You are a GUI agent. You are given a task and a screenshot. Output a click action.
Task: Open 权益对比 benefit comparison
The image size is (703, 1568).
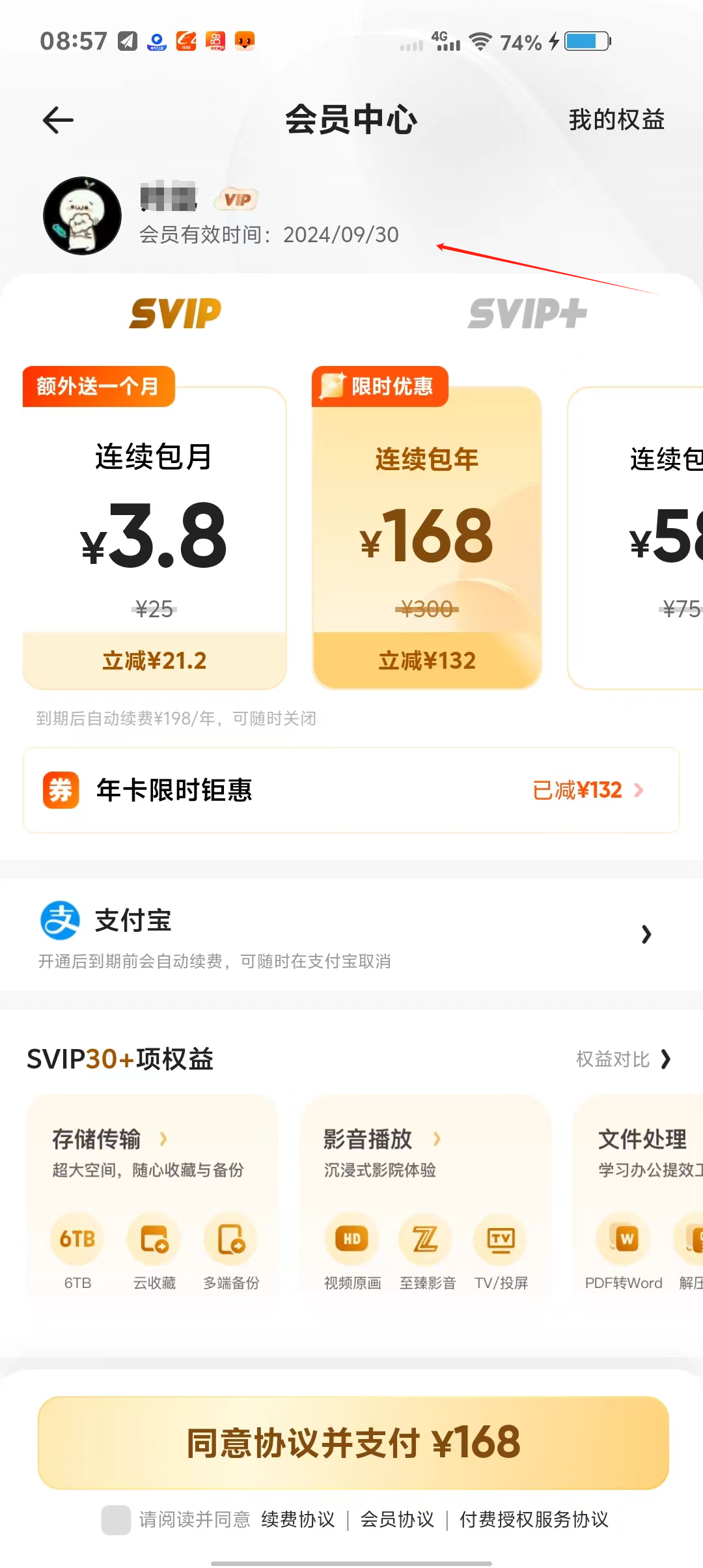(x=622, y=1059)
